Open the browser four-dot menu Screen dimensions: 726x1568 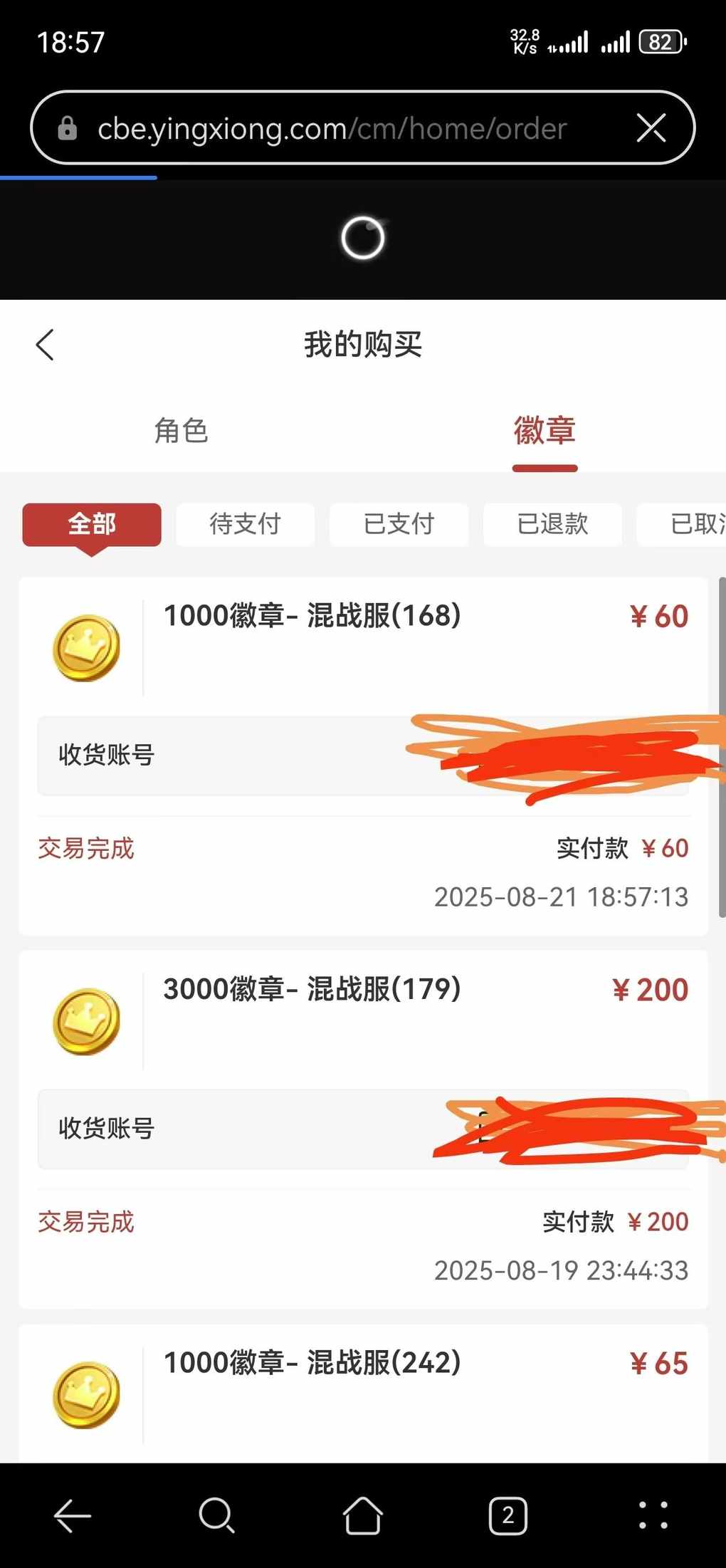(653, 1516)
